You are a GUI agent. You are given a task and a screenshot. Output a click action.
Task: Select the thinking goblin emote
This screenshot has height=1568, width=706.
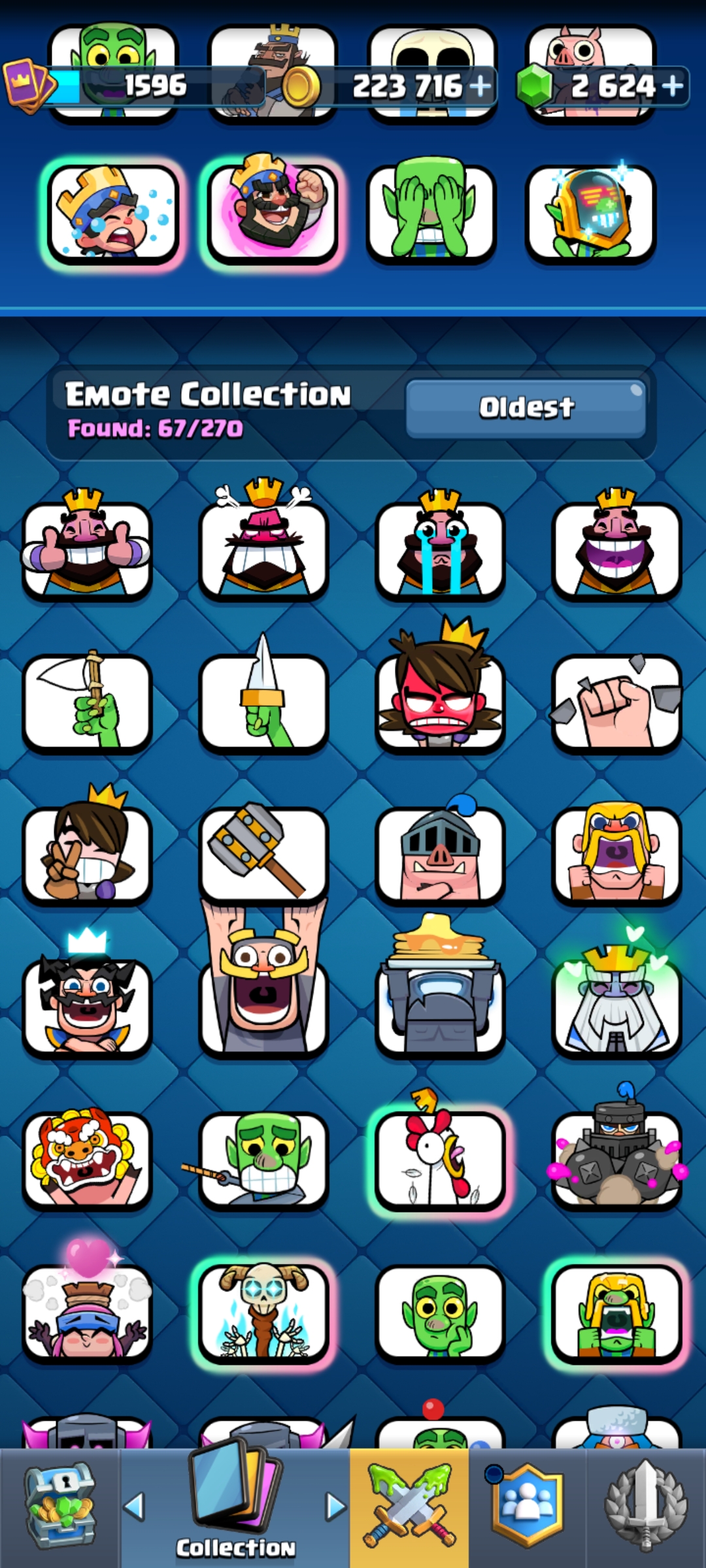pyautogui.click(x=440, y=1313)
